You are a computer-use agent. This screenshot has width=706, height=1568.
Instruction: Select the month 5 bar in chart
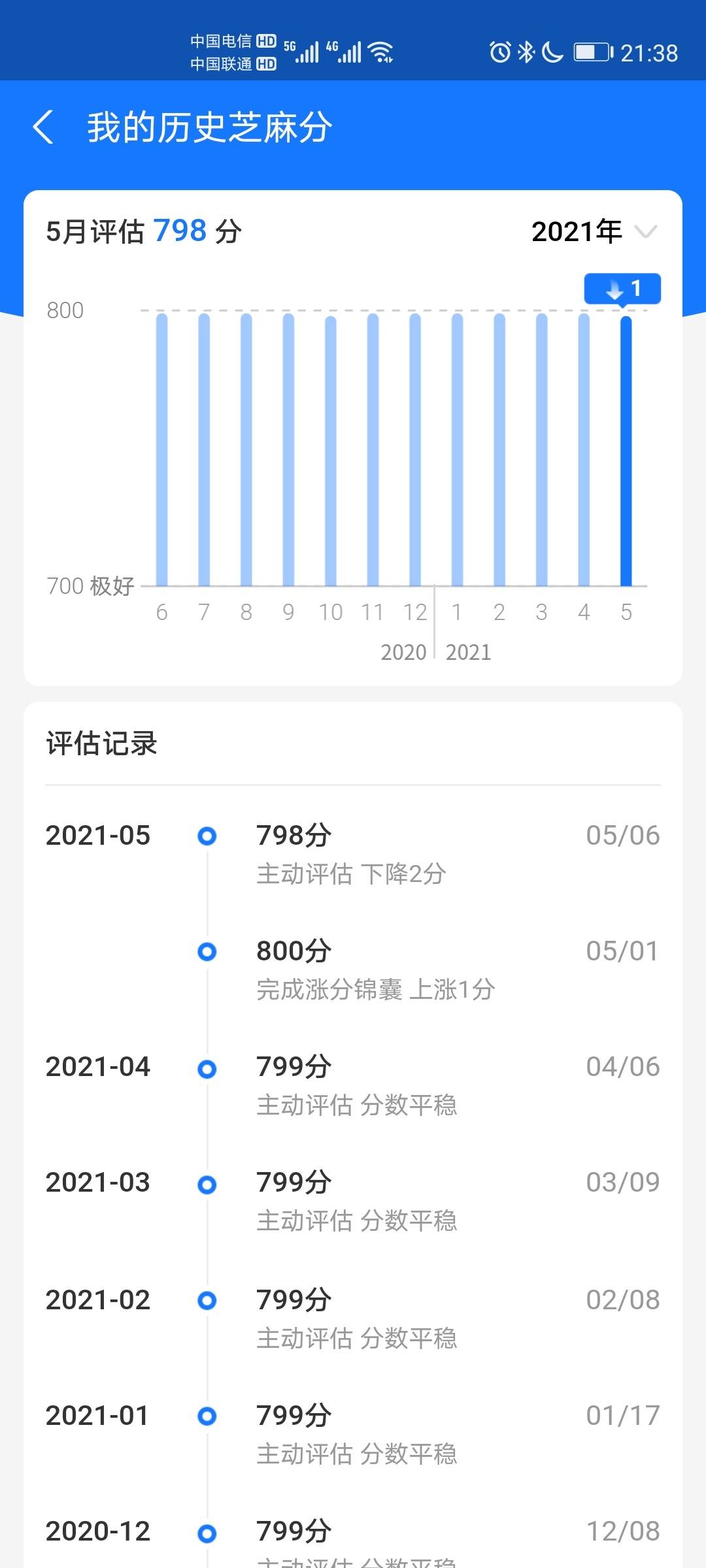626,451
